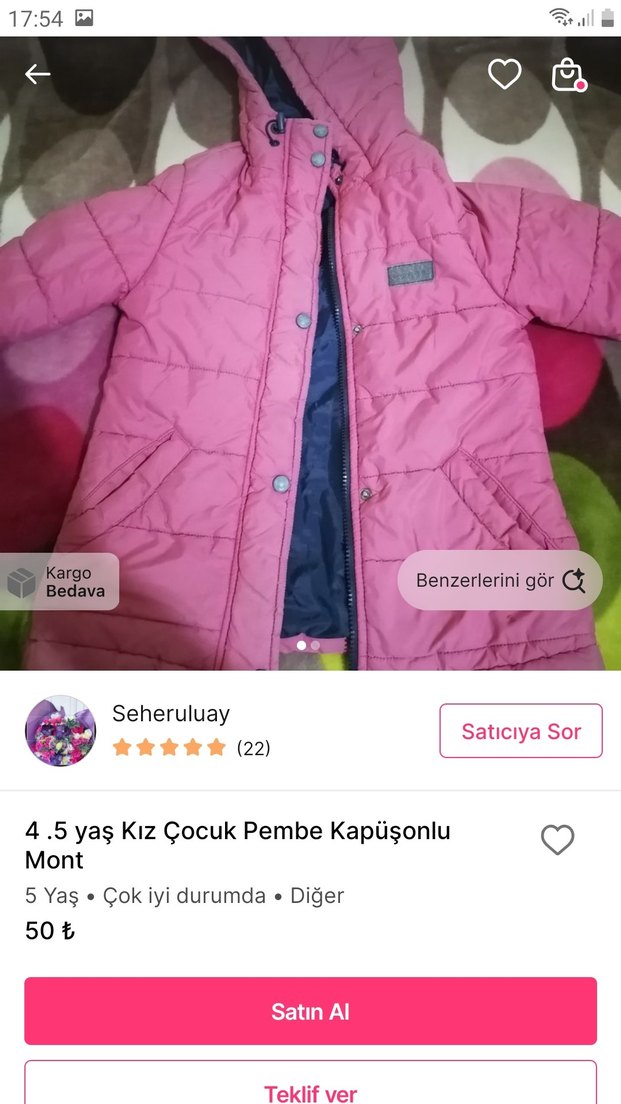Image resolution: width=621 pixels, height=1104 pixels.
Task: Go back using the top arrow
Action: [38, 74]
